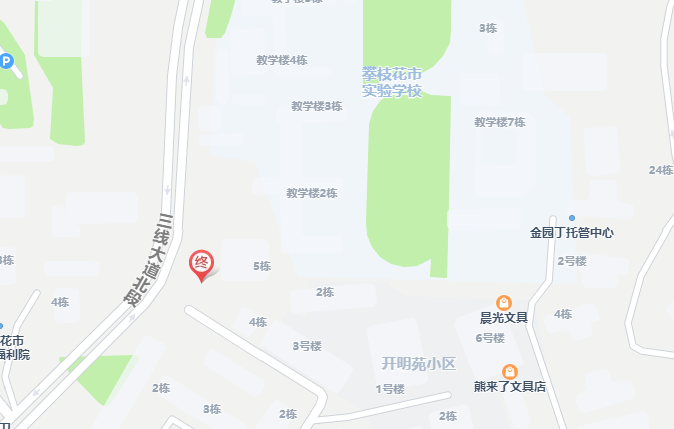Tap the red destination marker 终

point(201,264)
